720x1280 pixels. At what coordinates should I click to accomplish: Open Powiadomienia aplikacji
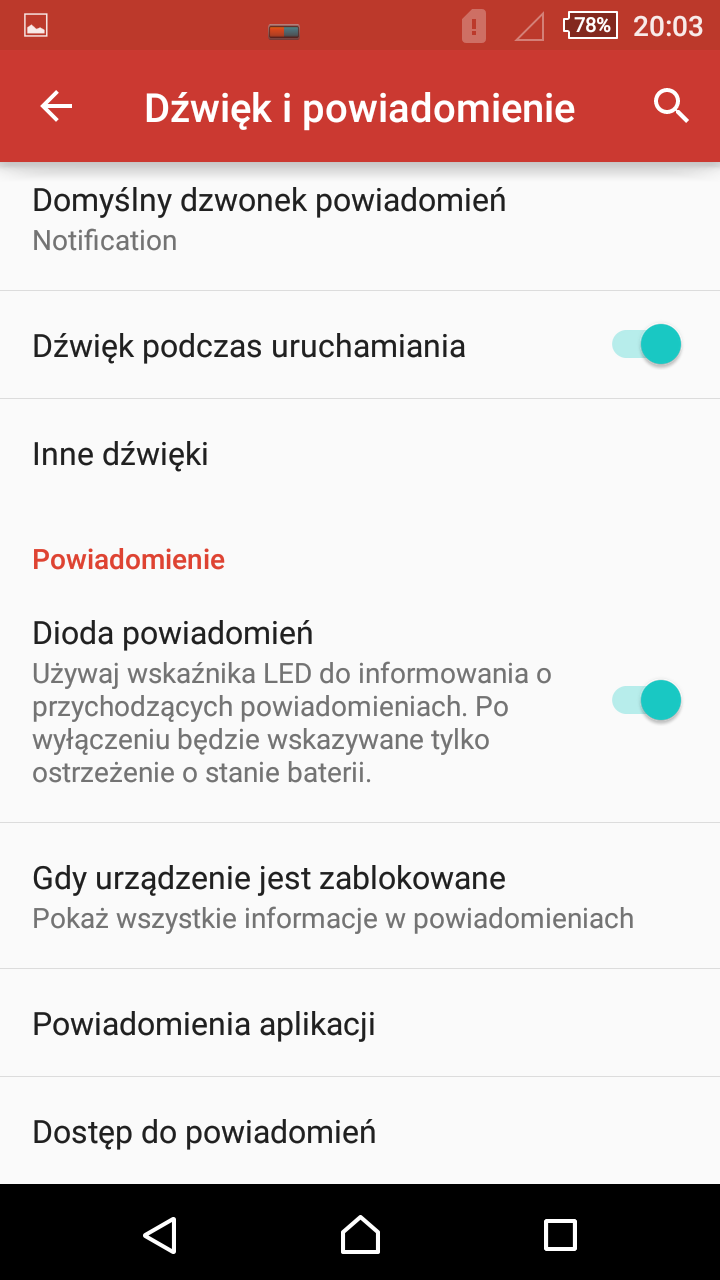360,1023
